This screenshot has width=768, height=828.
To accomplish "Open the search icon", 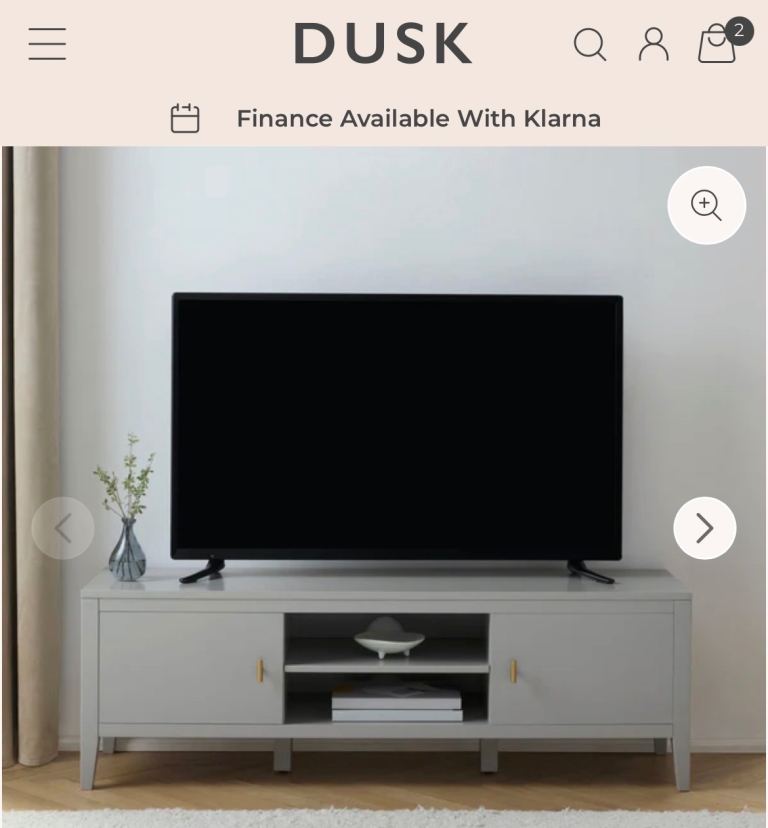I will pyautogui.click(x=589, y=45).
